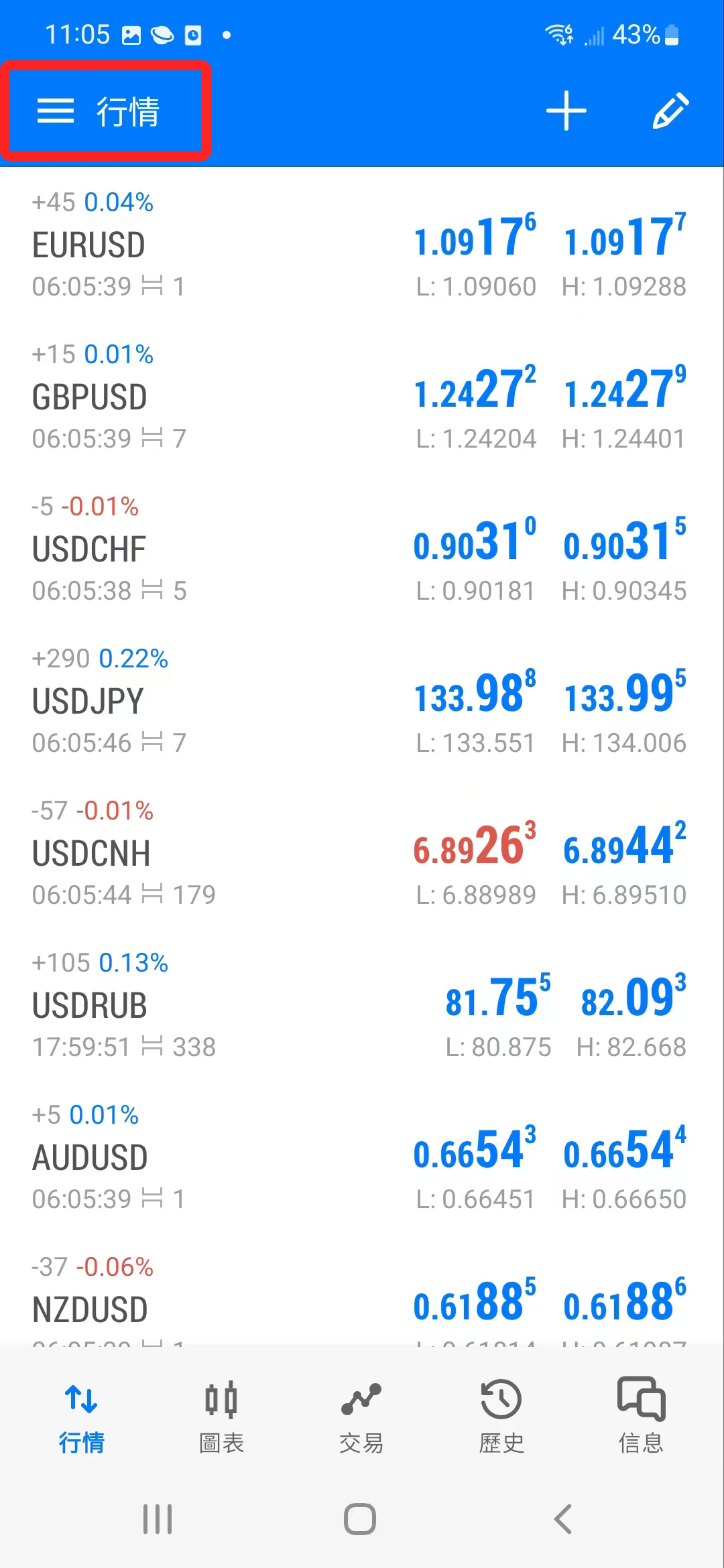Select the GBPUSD quote row
724x1568 pixels.
[x=362, y=397]
